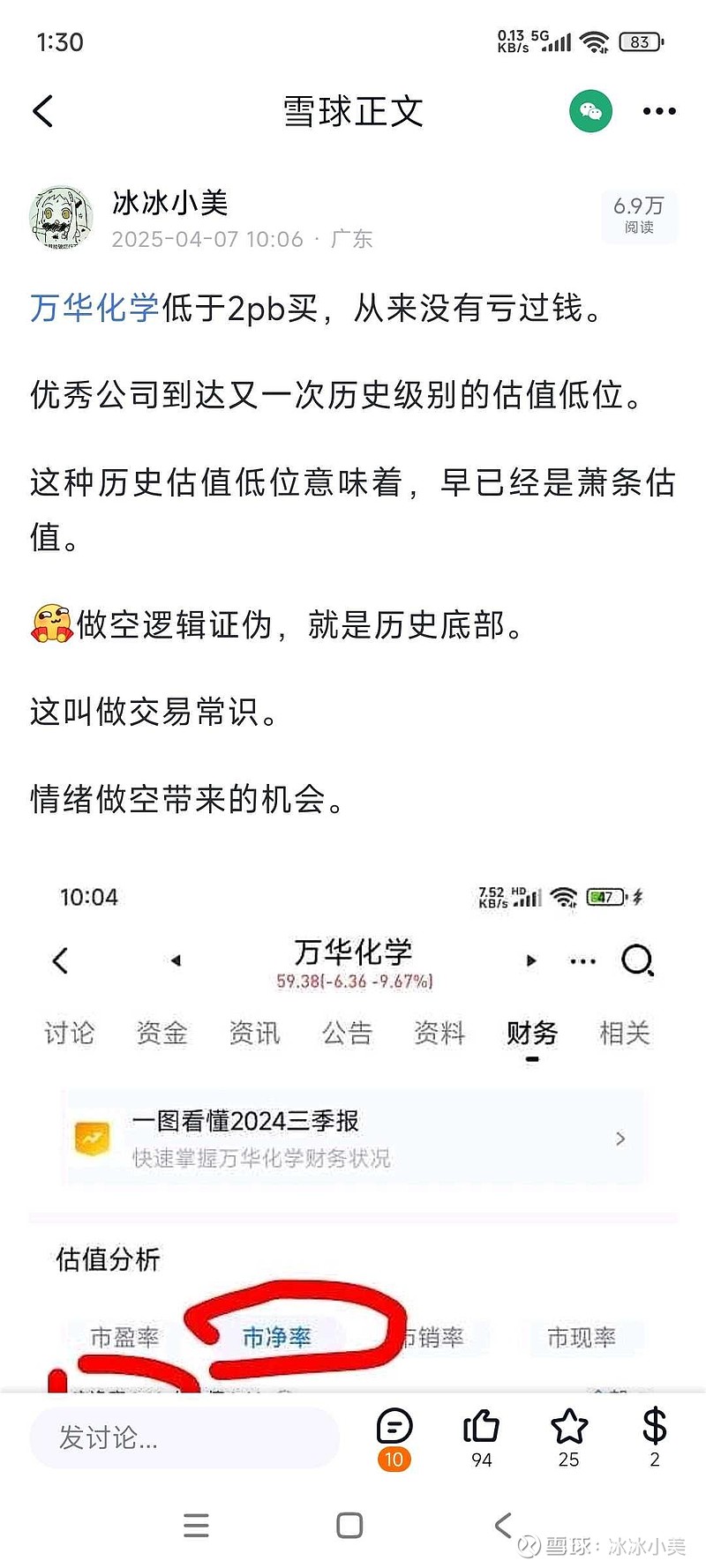Open the comments via the speech bubble icon
The width and height of the screenshot is (706, 1568).
[x=396, y=1425]
